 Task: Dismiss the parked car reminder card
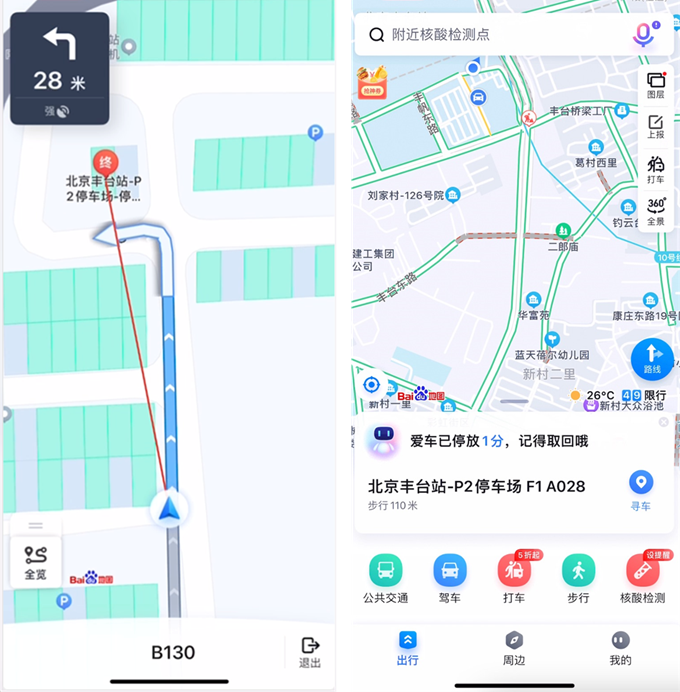[663, 423]
